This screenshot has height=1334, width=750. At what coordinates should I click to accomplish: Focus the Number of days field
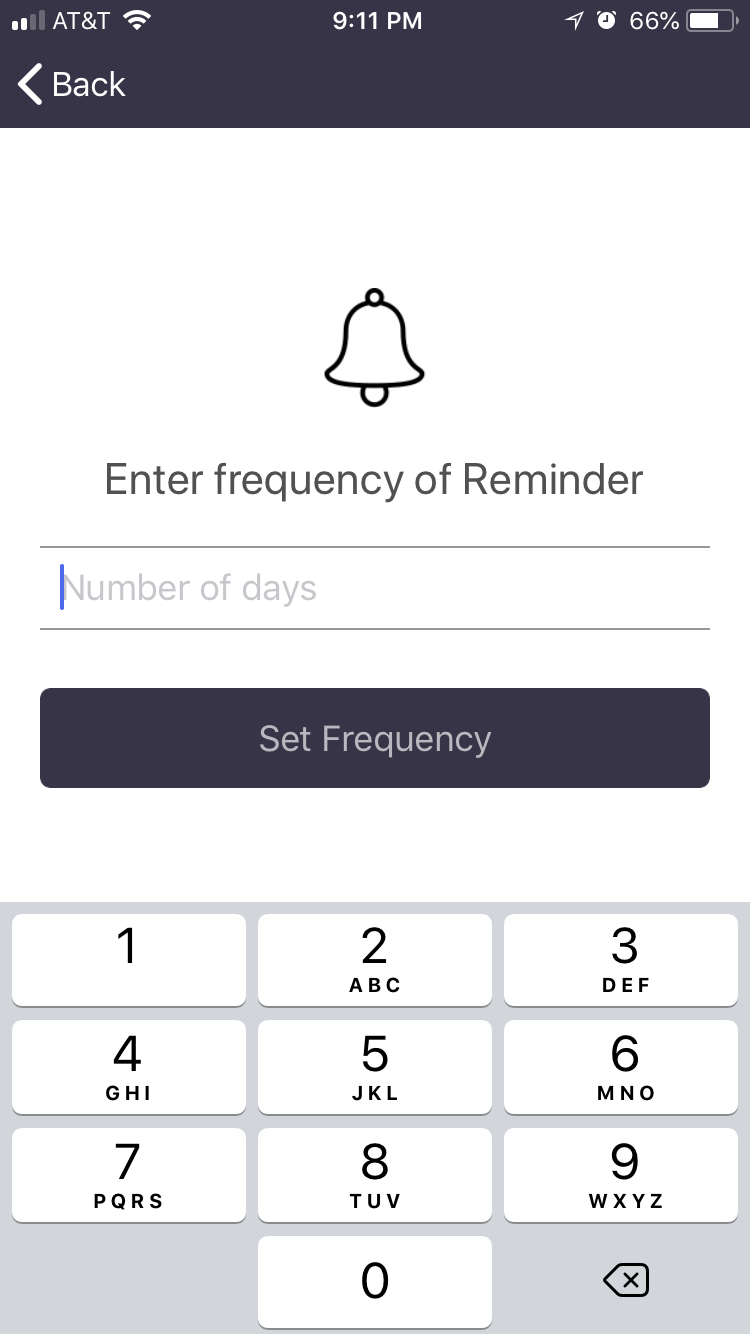point(375,588)
